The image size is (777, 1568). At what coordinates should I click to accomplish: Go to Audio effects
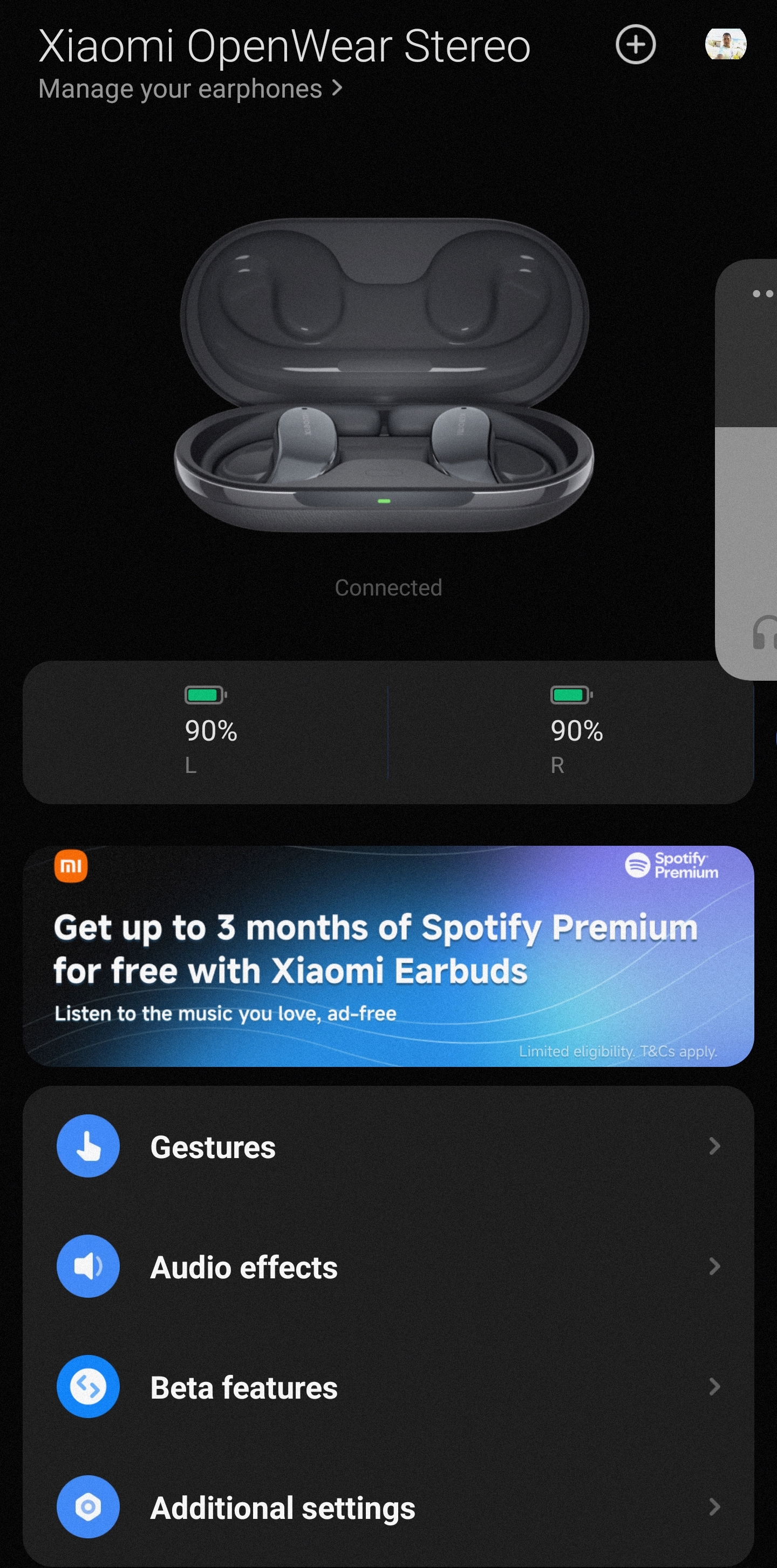[388, 1268]
